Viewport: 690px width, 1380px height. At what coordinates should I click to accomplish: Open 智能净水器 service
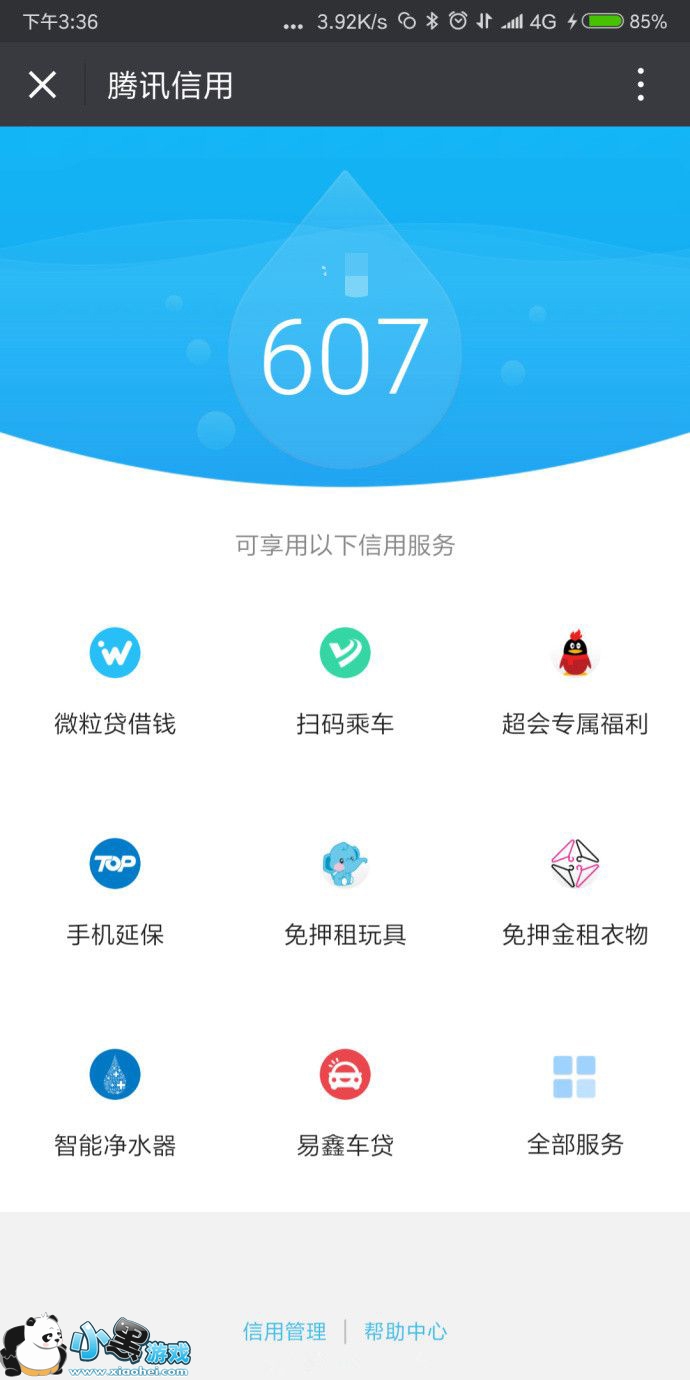115,1101
